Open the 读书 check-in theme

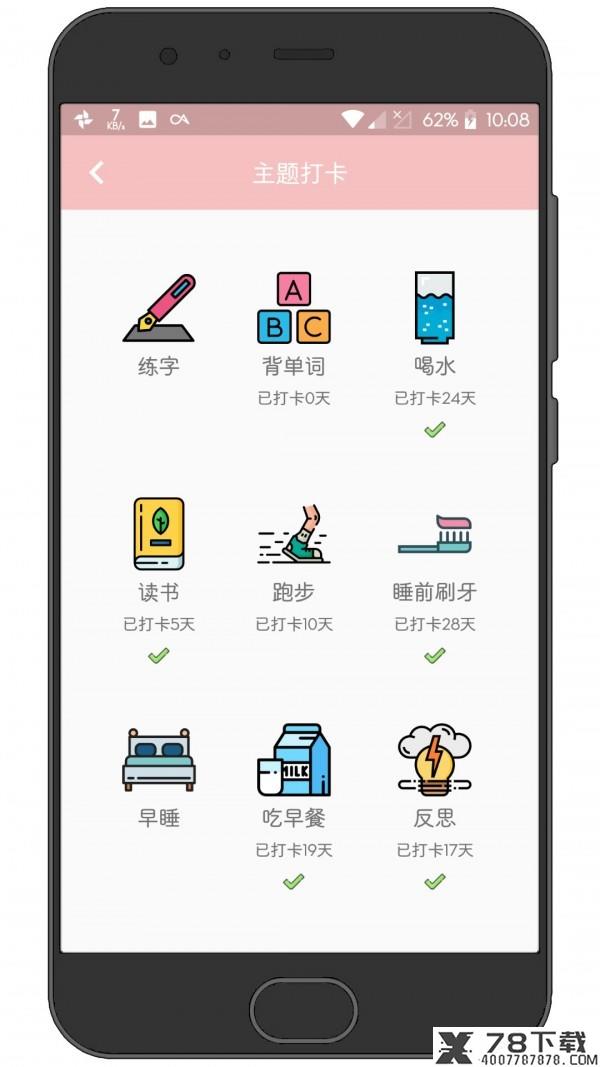[159, 580]
